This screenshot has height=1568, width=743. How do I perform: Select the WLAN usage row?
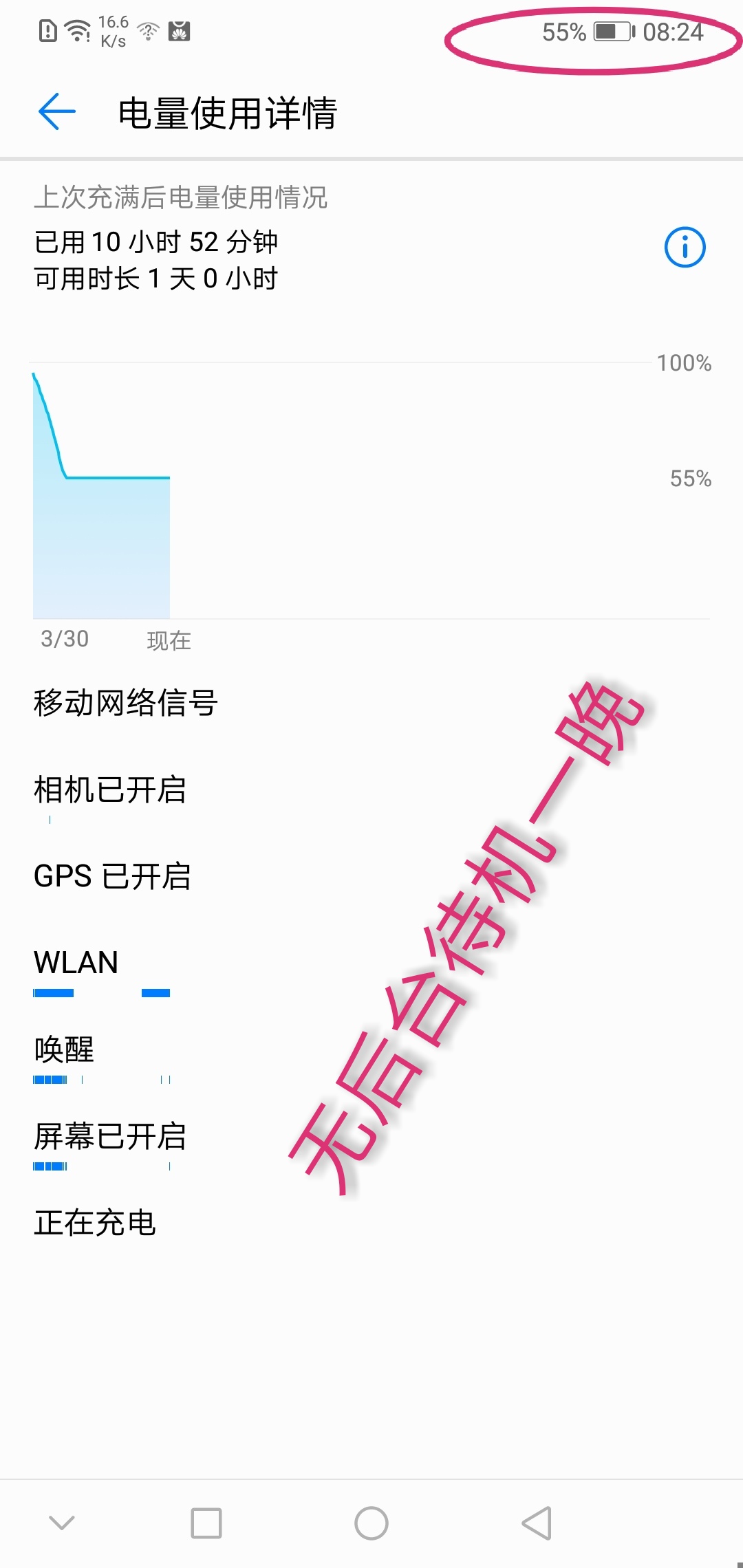[76, 962]
